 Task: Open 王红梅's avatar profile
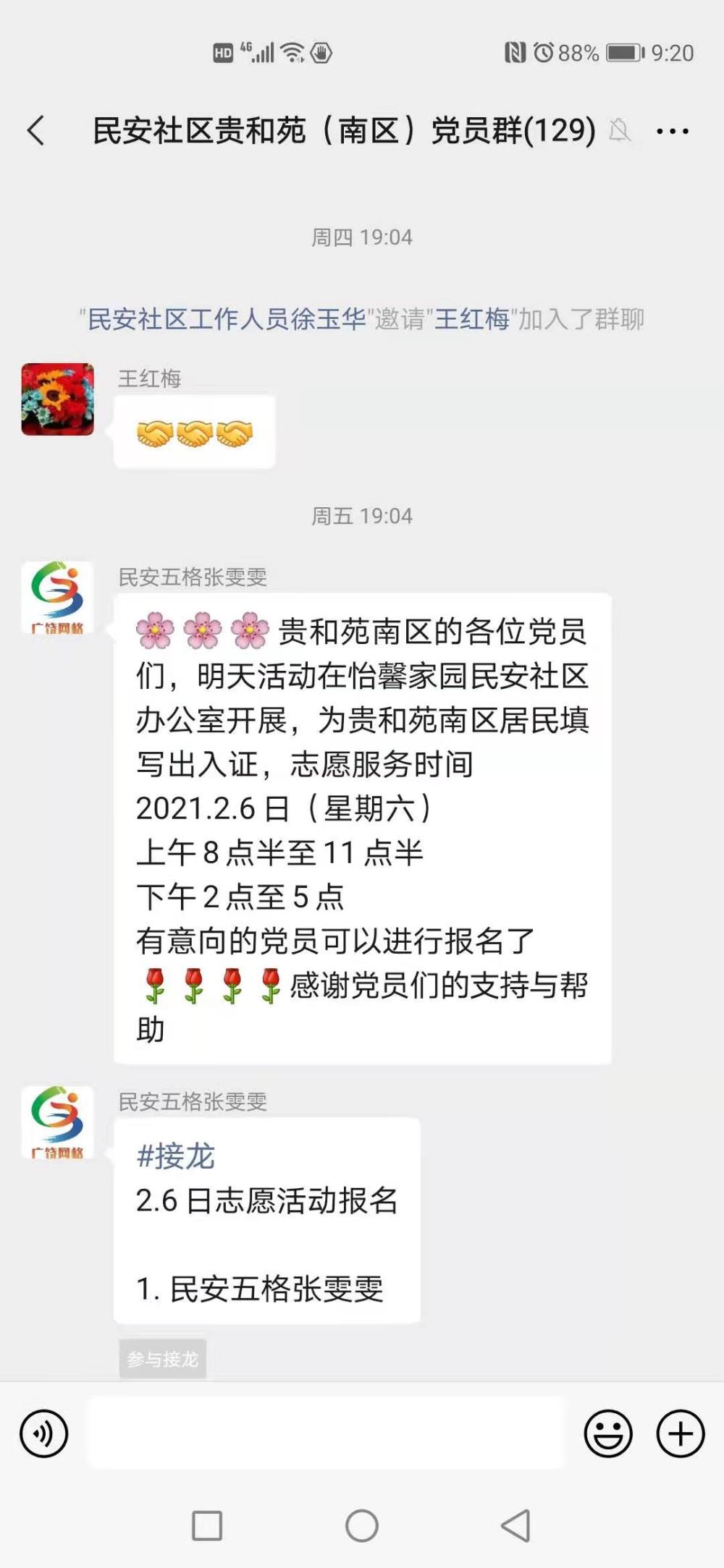coord(57,399)
